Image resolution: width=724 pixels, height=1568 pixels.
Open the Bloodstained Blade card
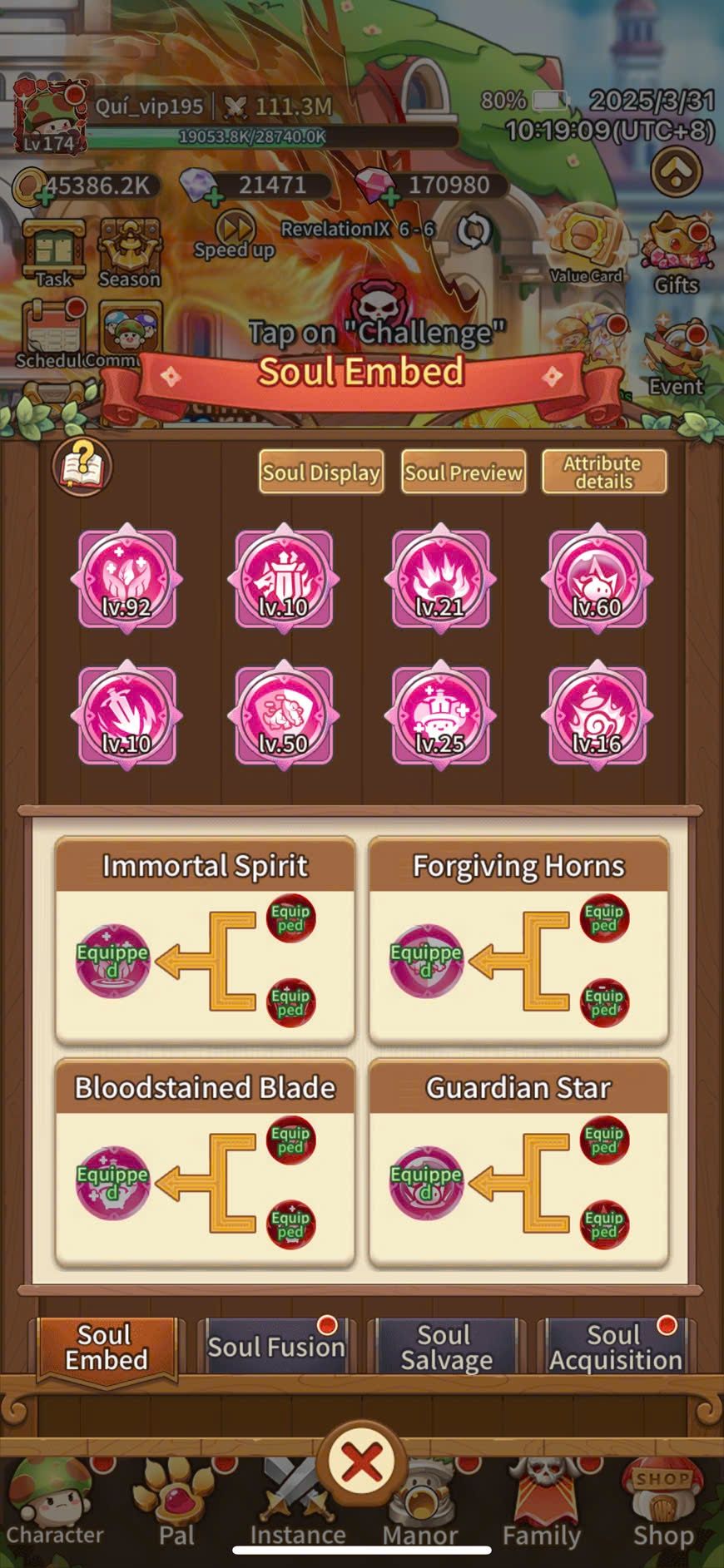(205, 1163)
